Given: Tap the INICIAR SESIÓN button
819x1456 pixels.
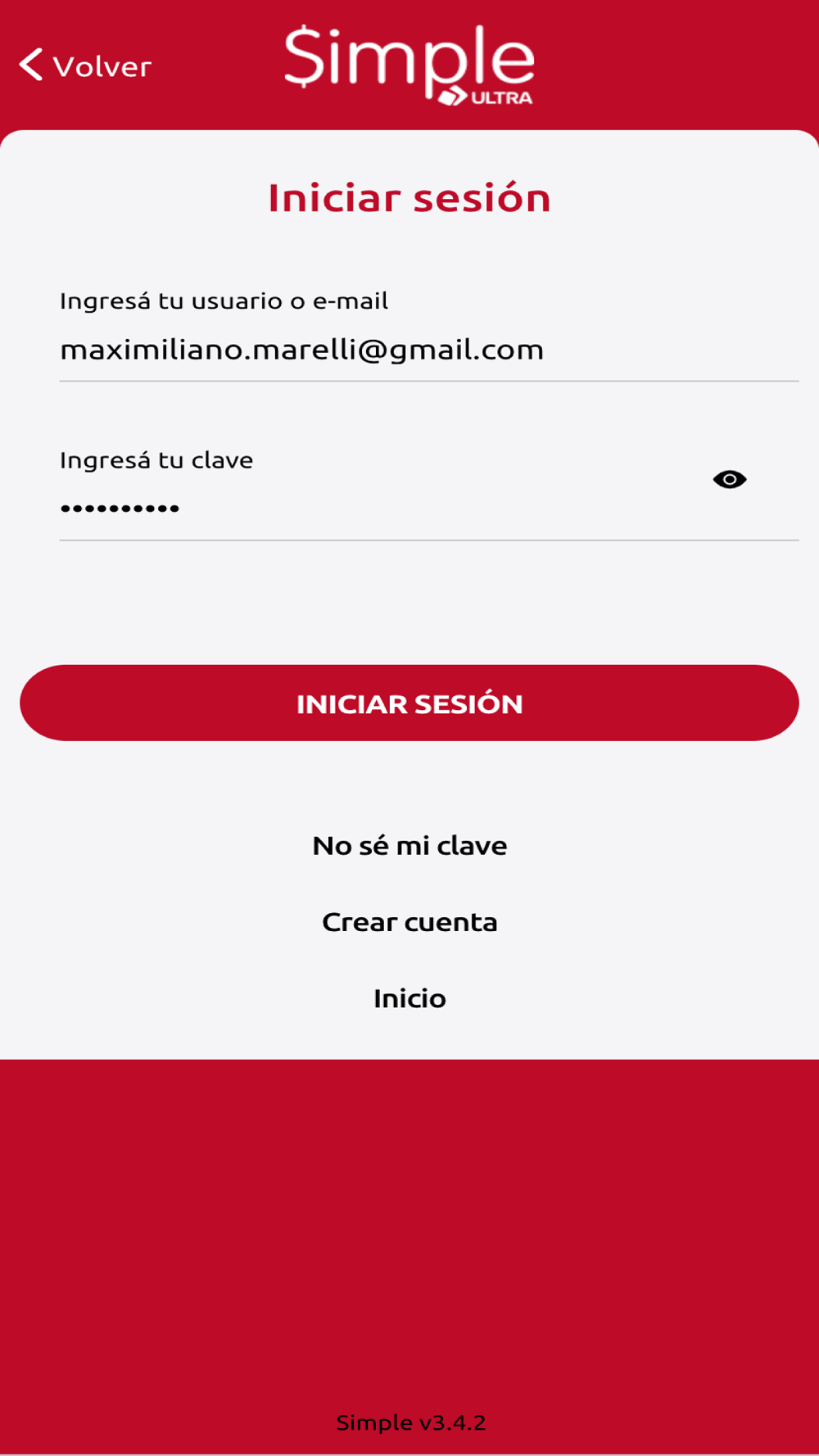Looking at the screenshot, I should [x=409, y=703].
